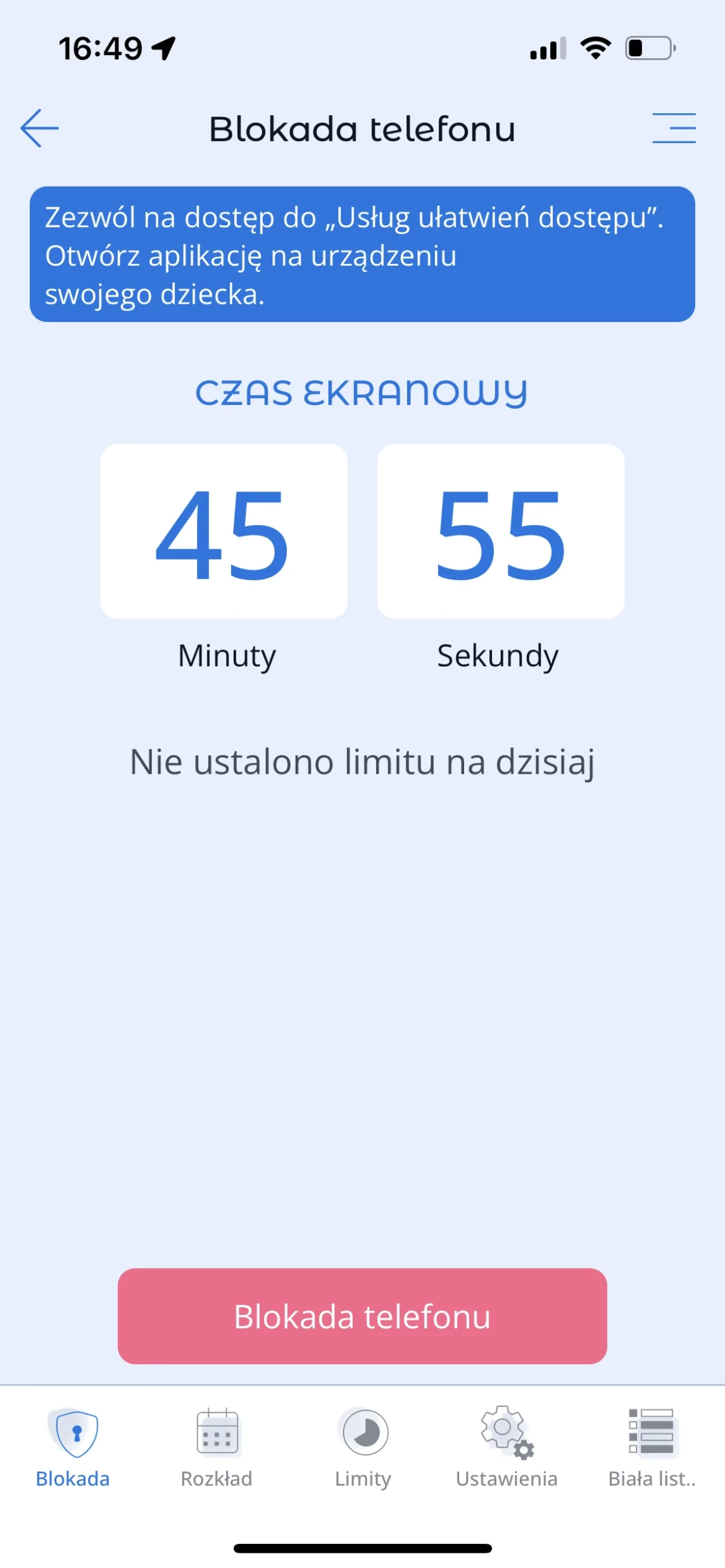
Task: Tap the red Blokada telefonu button
Action: coord(362,1316)
